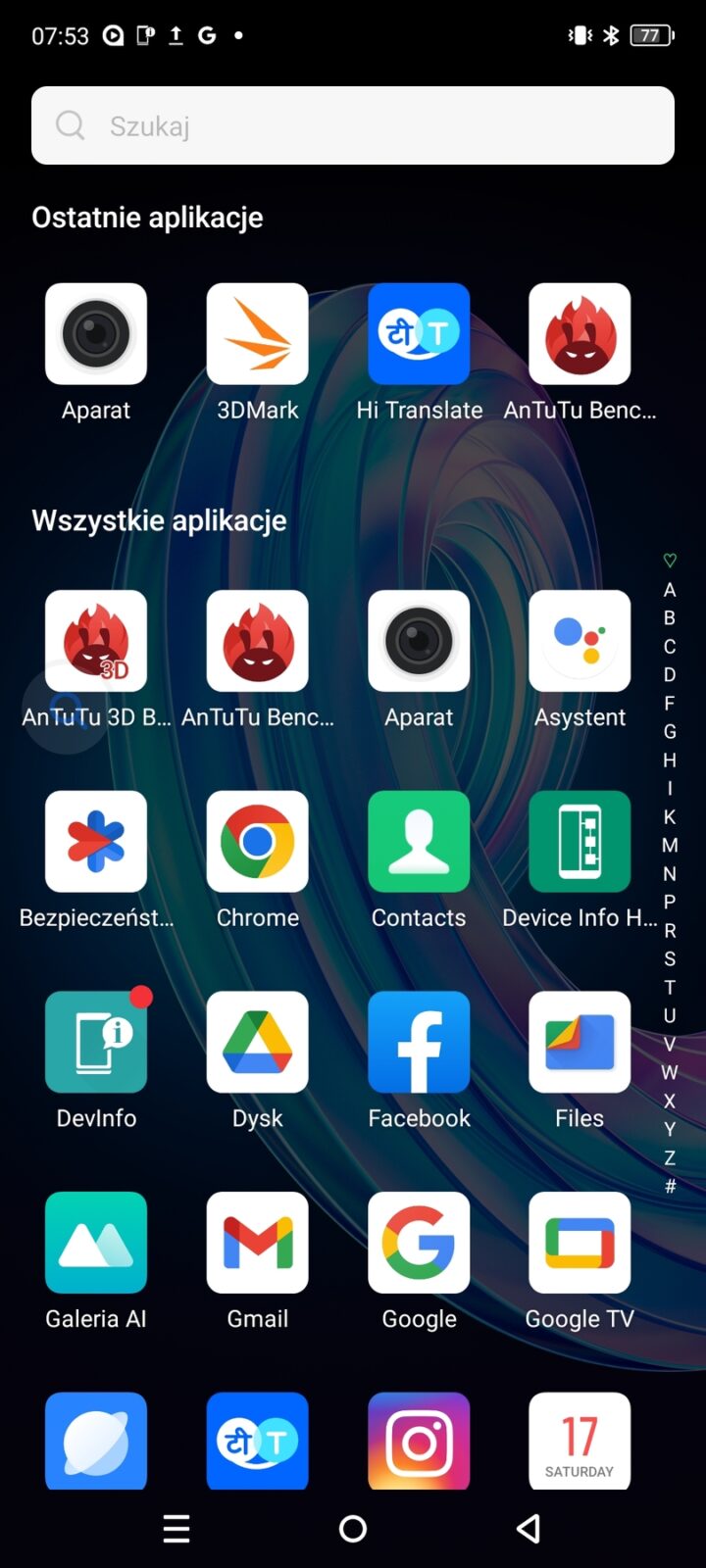
Task: Launch Hi Translate from recent apps
Action: click(419, 334)
